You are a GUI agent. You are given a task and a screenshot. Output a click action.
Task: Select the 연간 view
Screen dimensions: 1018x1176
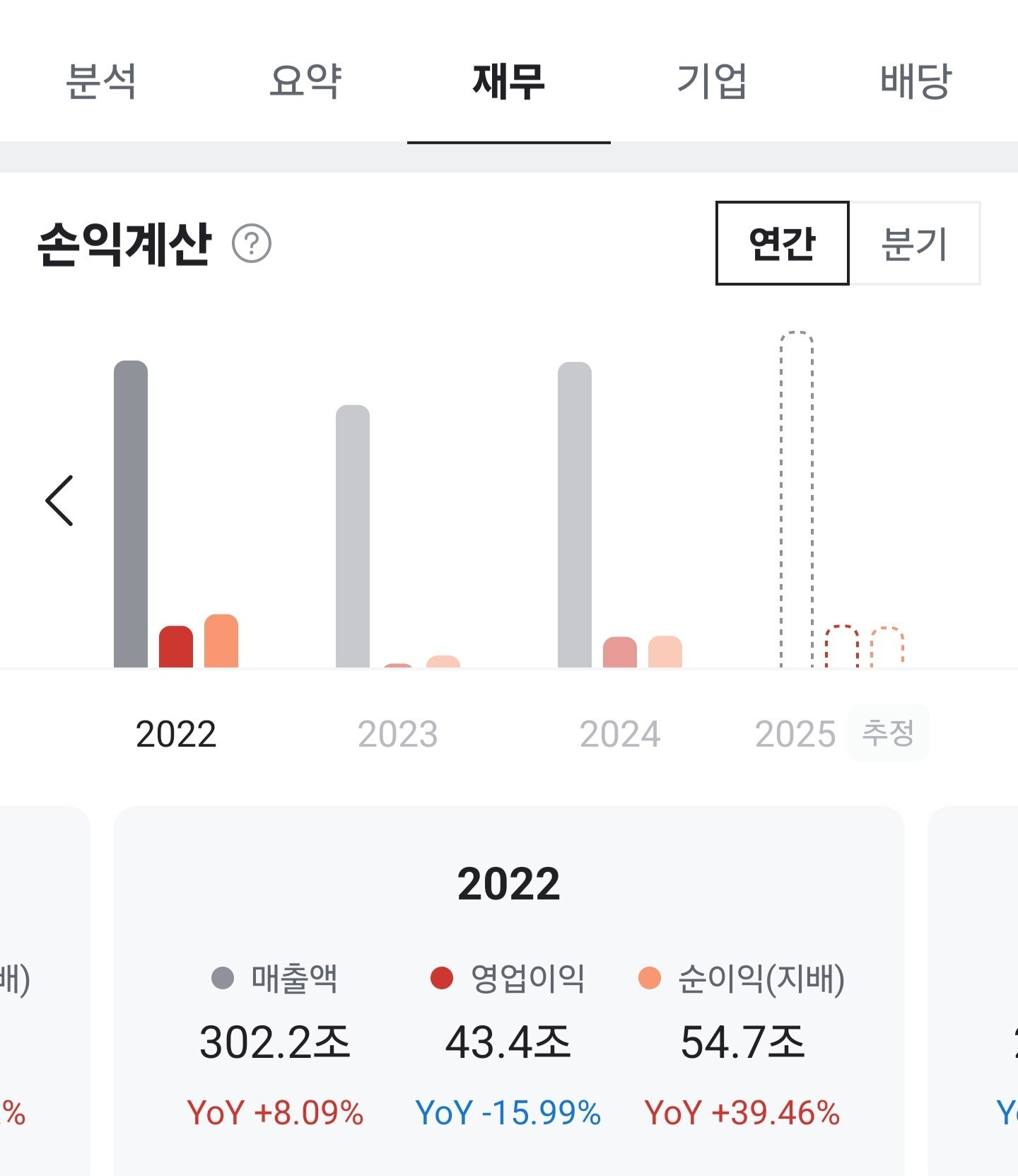click(782, 243)
